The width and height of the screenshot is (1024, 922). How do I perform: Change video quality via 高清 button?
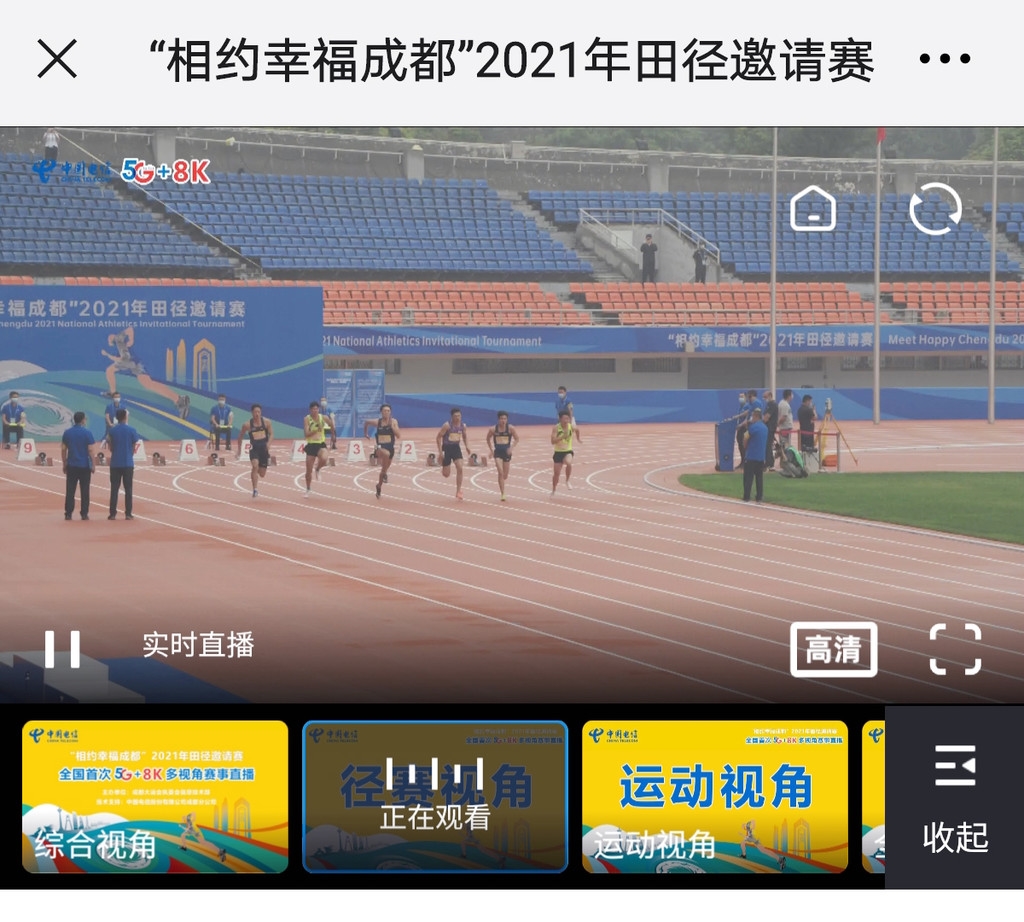pyautogui.click(x=833, y=650)
